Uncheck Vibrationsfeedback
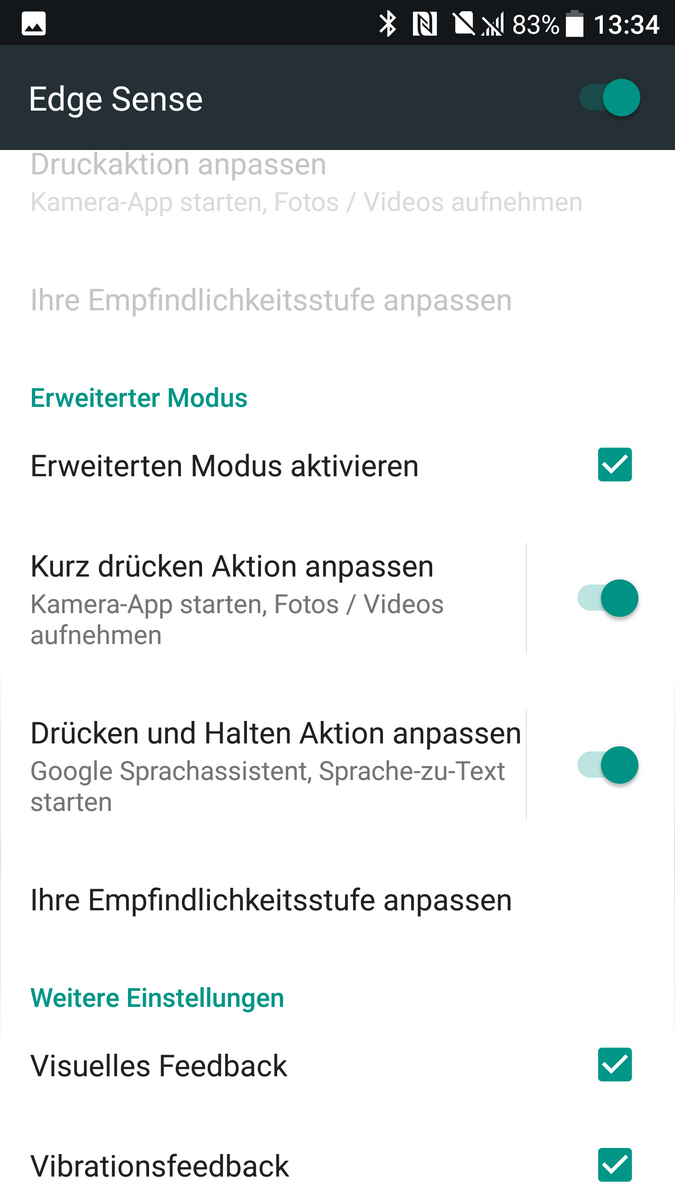 coord(614,1165)
